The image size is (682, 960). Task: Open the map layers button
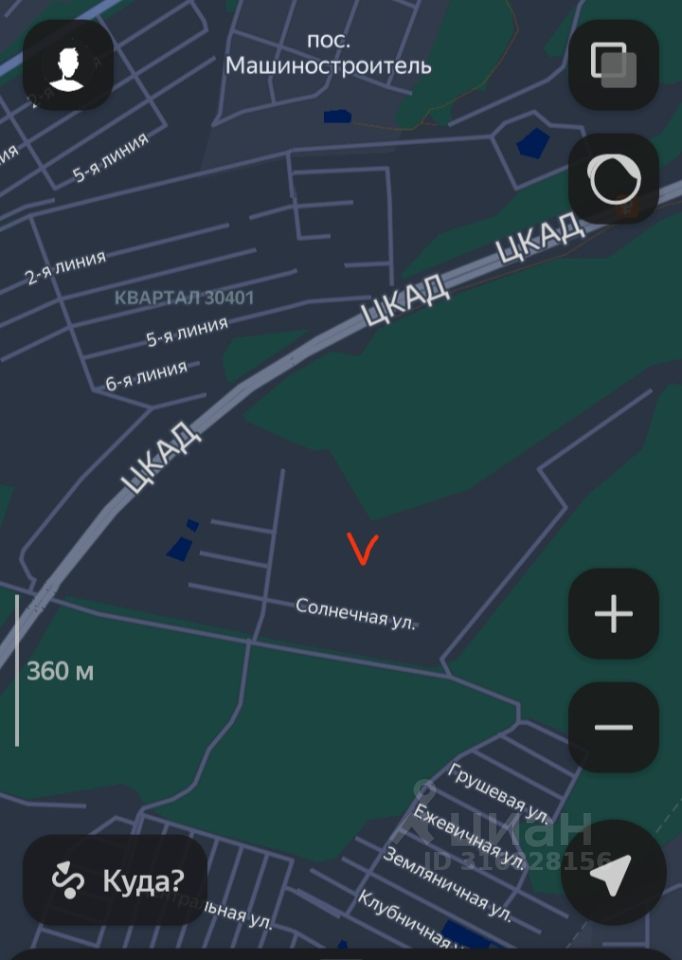pyautogui.click(x=613, y=66)
